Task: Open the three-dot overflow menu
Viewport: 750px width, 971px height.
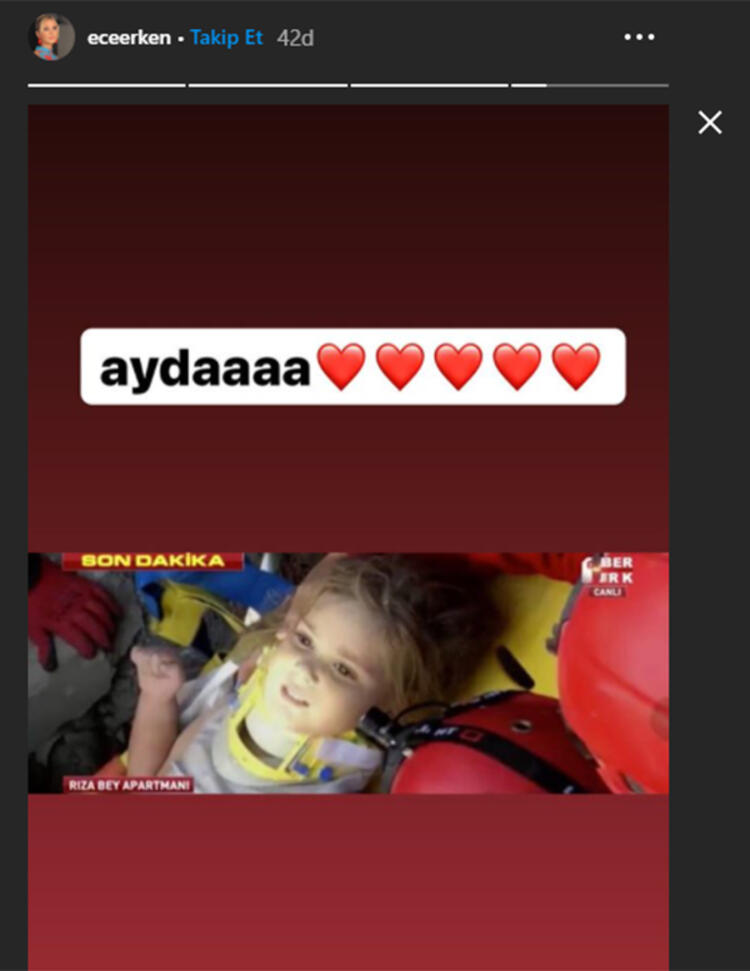Action: point(639,37)
